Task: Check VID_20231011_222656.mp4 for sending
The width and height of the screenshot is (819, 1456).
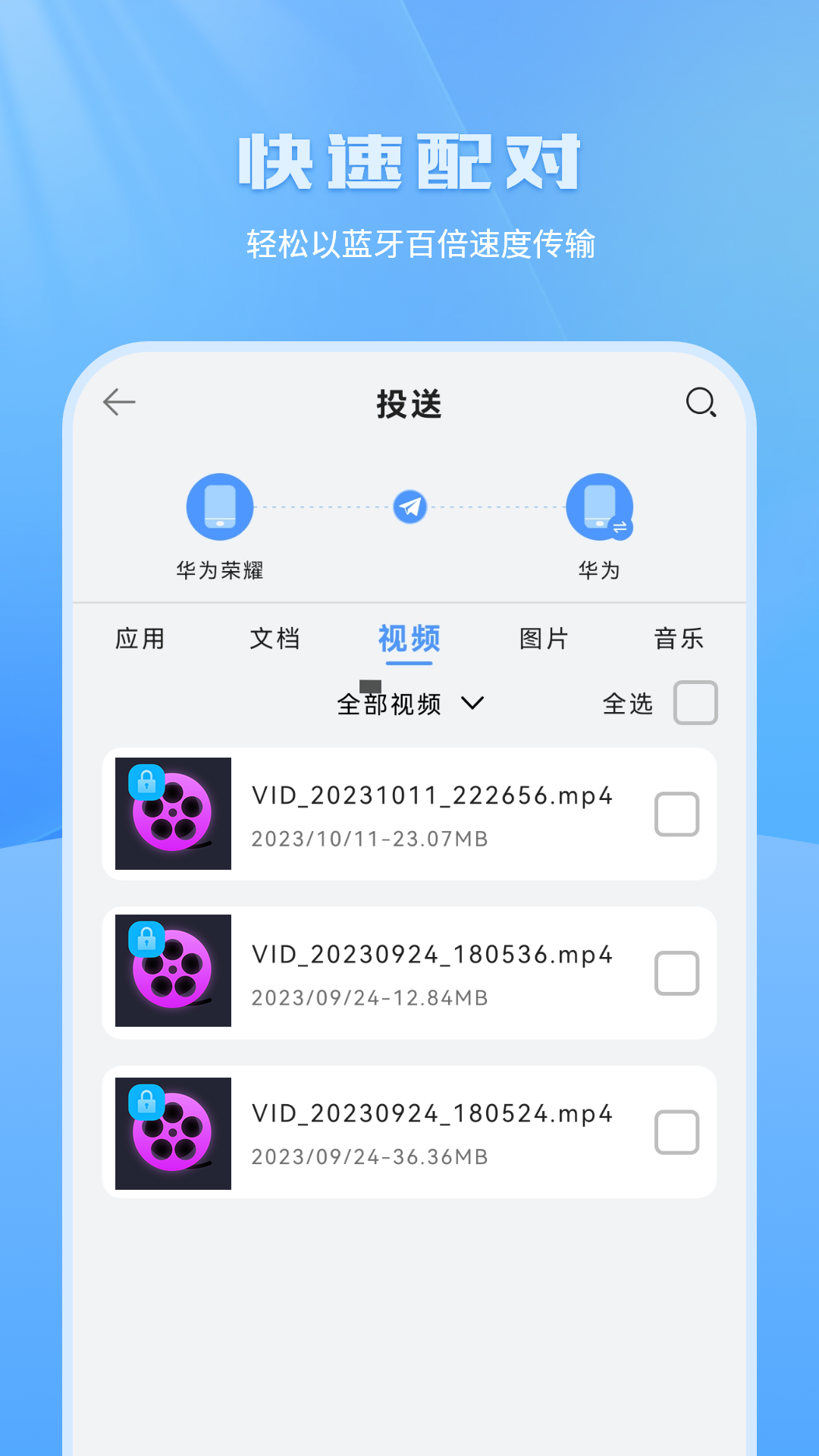Action: click(x=676, y=814)
